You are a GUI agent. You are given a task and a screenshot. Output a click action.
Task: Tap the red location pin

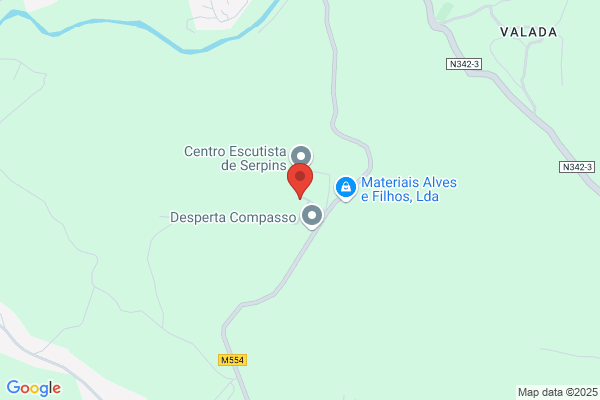pos(300,181)
